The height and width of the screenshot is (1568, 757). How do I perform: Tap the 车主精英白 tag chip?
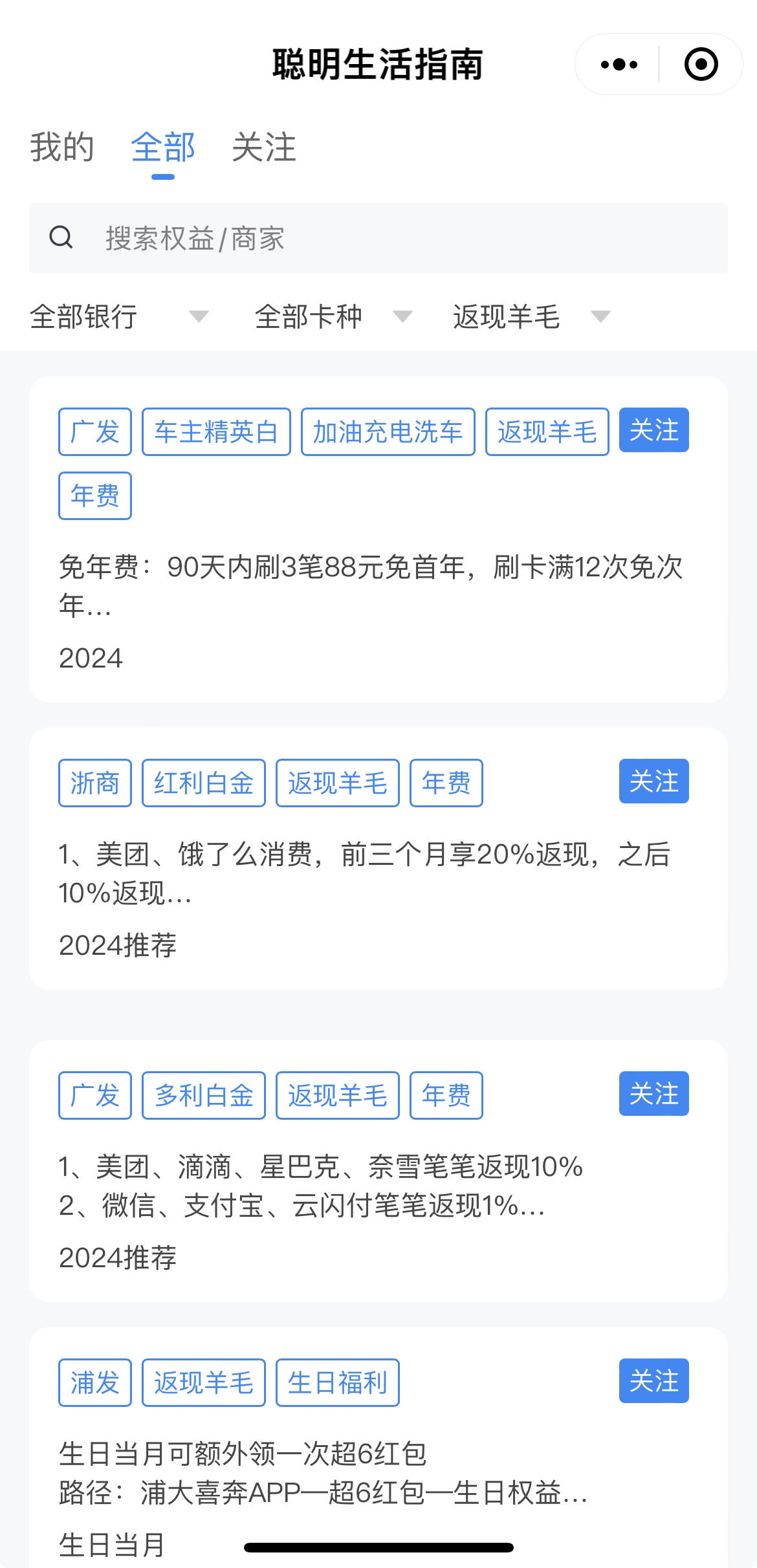tap(216, 431)
